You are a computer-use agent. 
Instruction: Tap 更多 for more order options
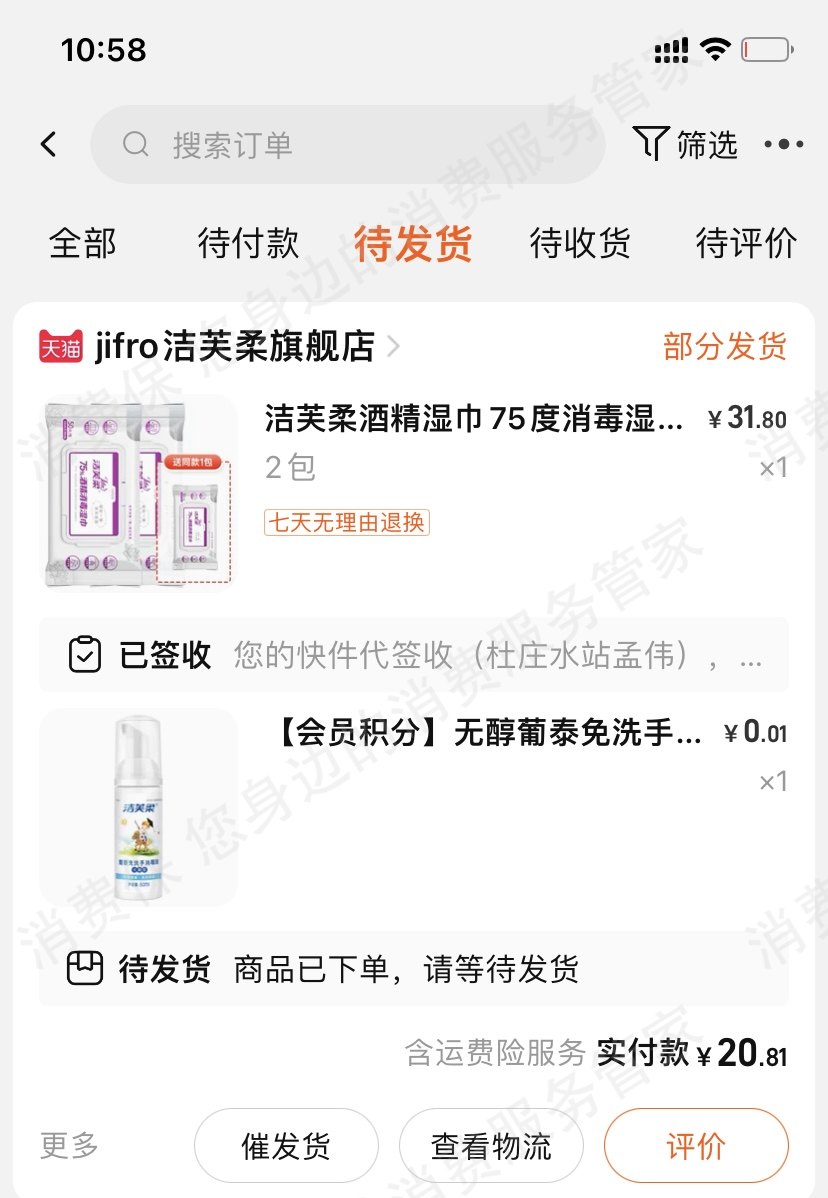click(x=70, y=1145)
